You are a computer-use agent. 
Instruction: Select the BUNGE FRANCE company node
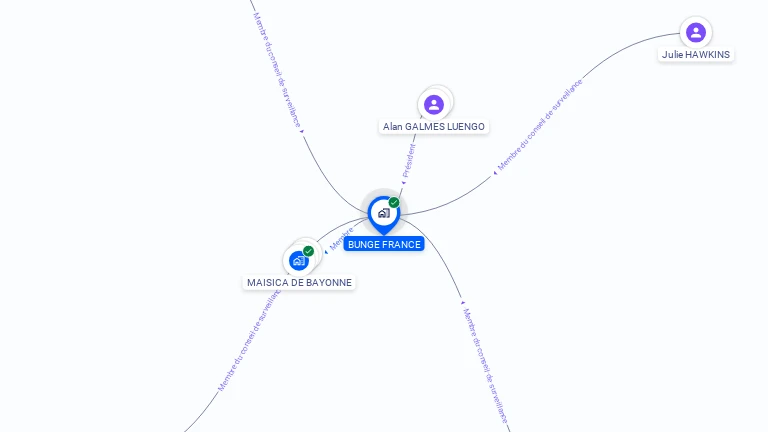tap(383, 213)
